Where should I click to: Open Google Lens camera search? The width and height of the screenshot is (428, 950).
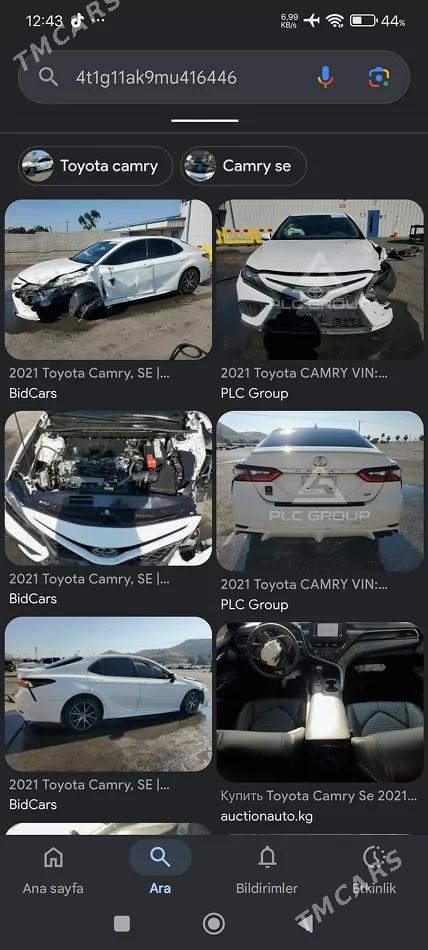click(x=378, y=78)
